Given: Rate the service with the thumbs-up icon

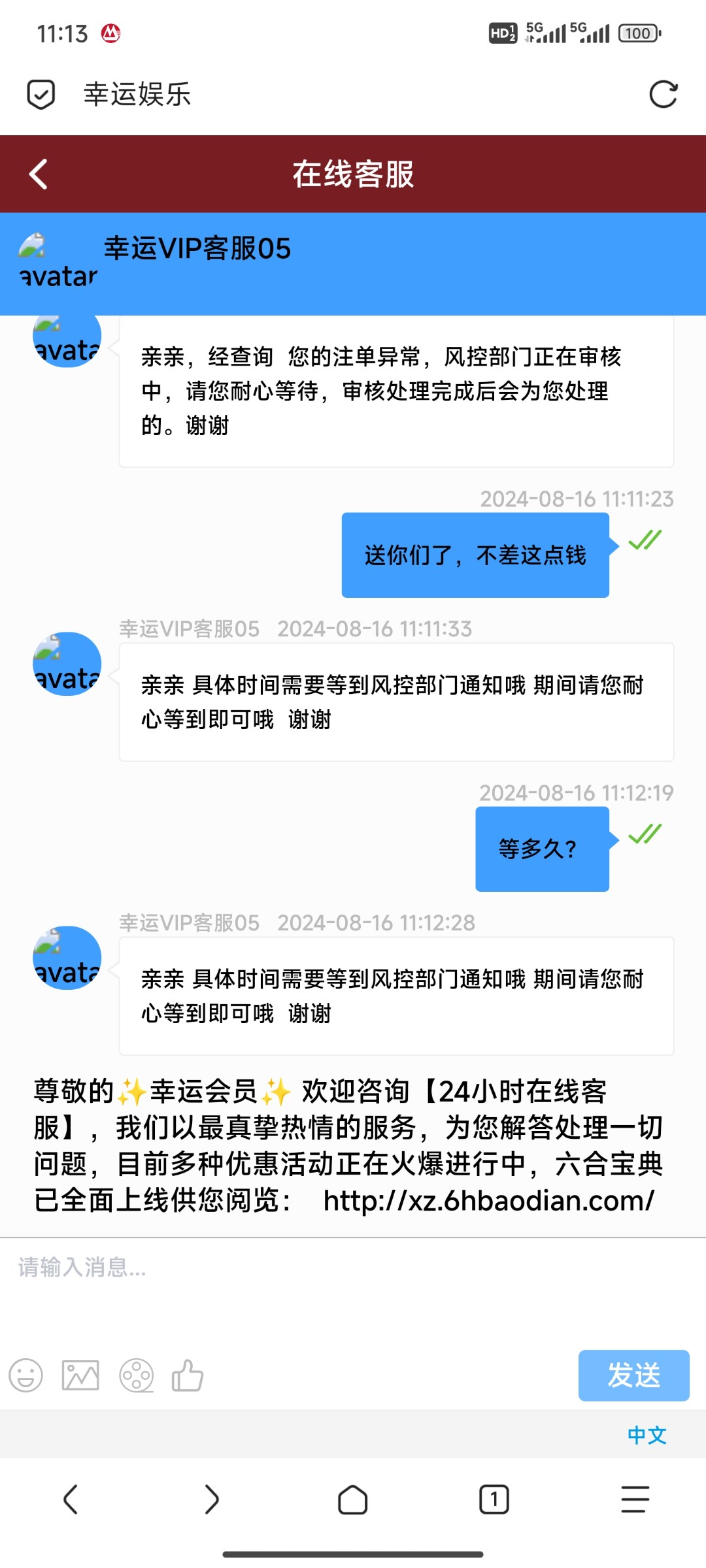Looking at the screenshot, I should click(x=188, y=1375).
